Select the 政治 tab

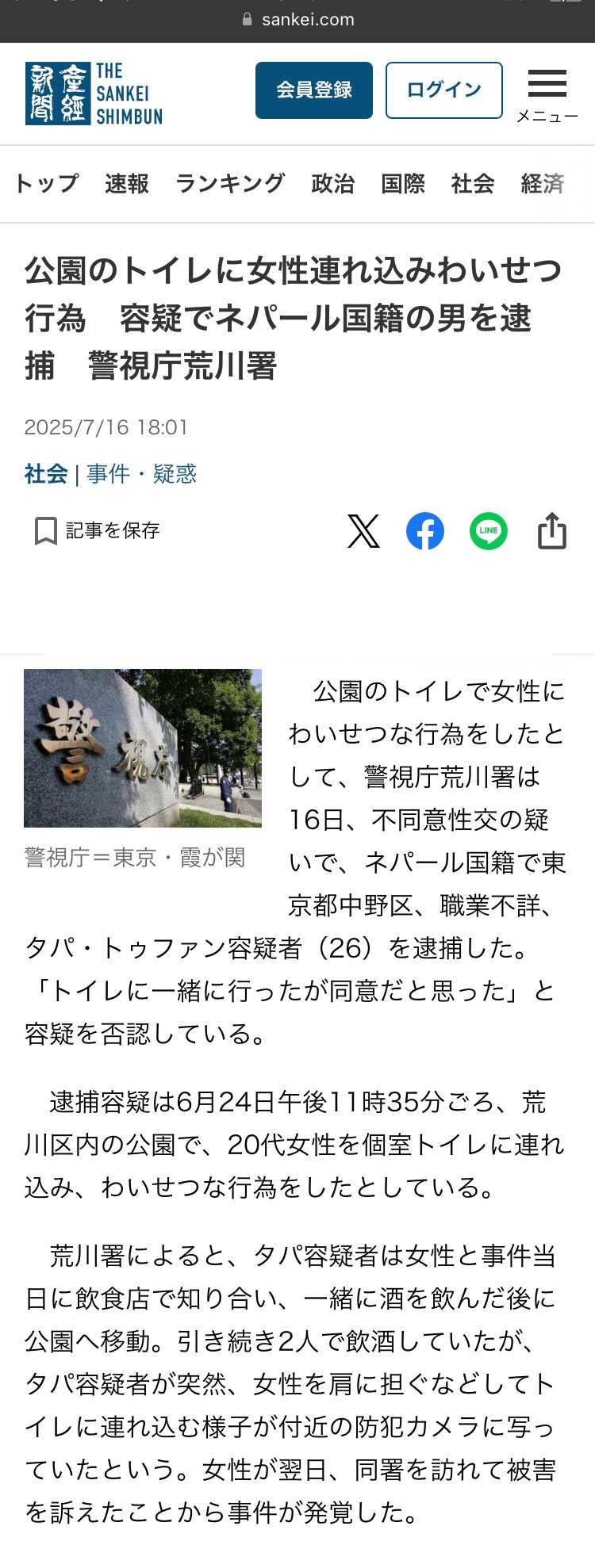coord(332,184)
